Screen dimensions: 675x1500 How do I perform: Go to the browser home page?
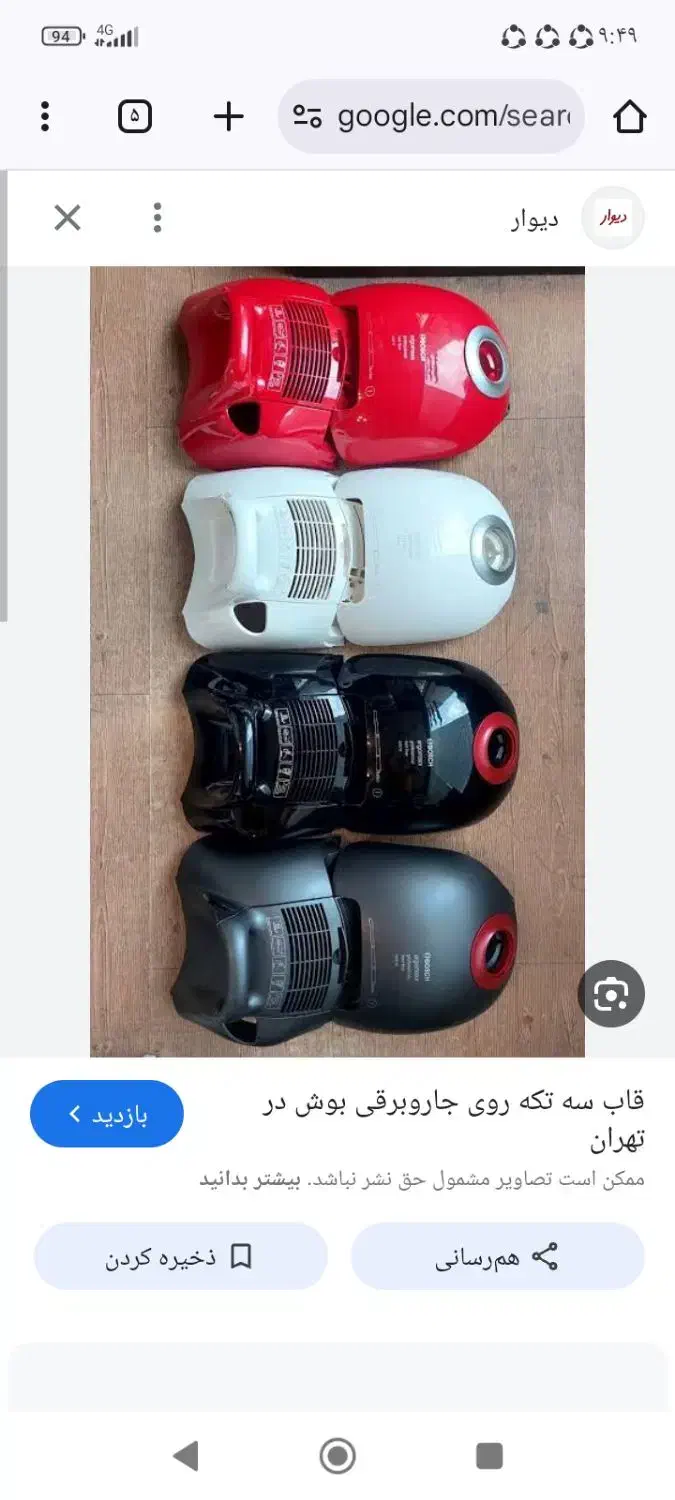click(630, 117)
